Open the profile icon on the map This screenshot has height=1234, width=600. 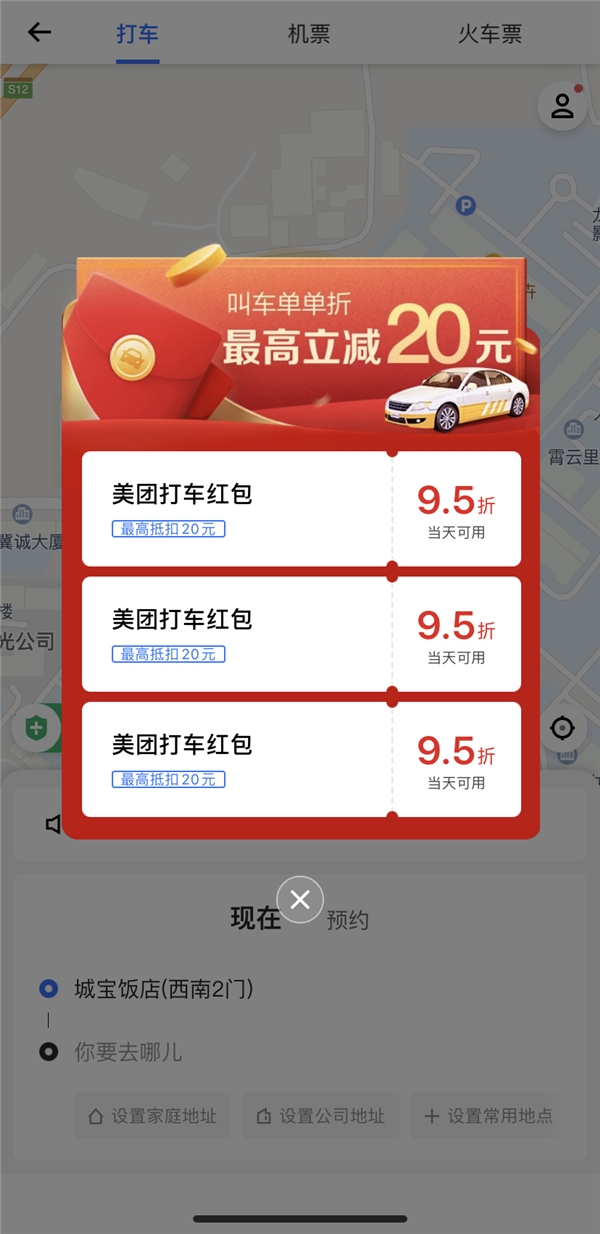tap(562, 107)
